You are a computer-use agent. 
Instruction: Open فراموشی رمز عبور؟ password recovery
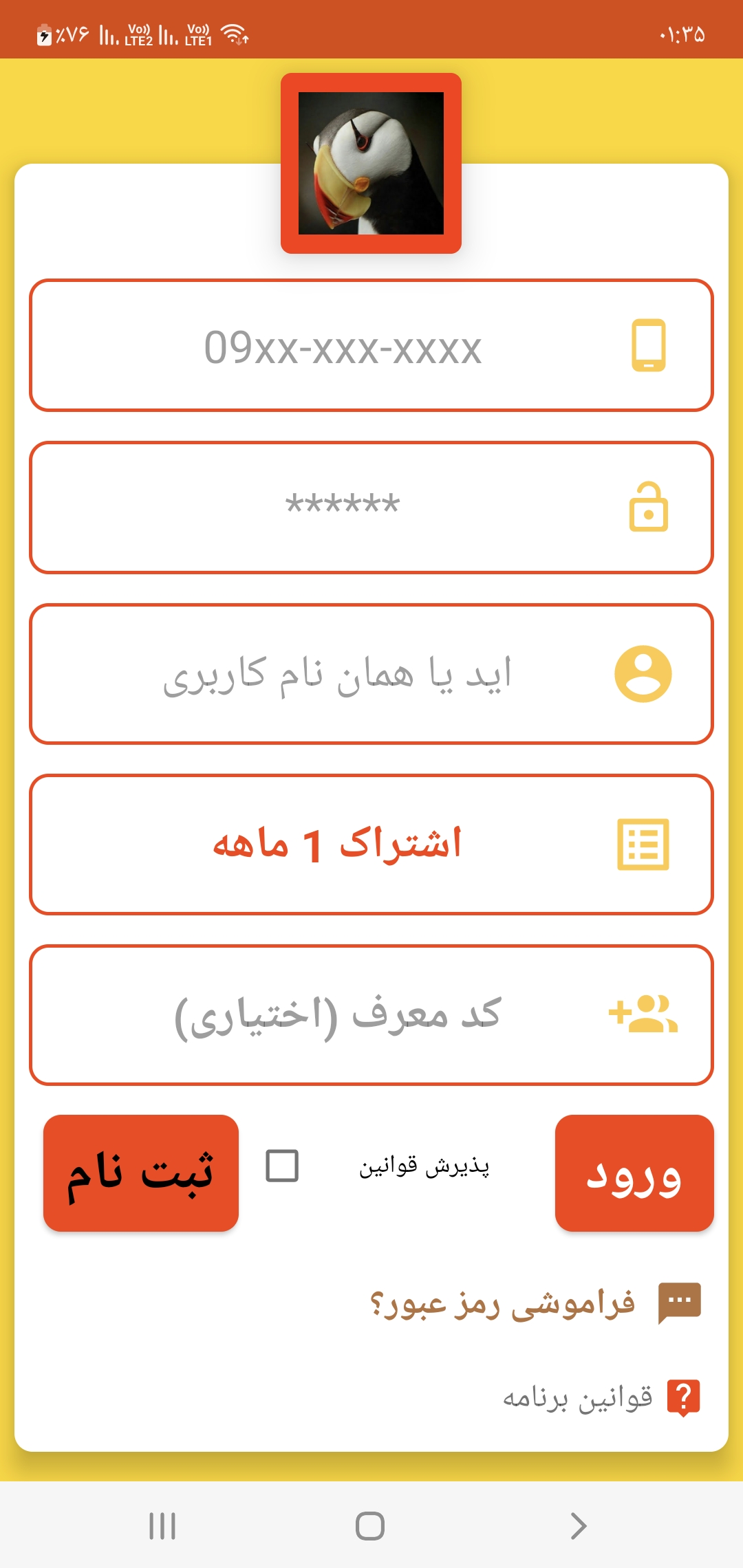pos(502,1303)
